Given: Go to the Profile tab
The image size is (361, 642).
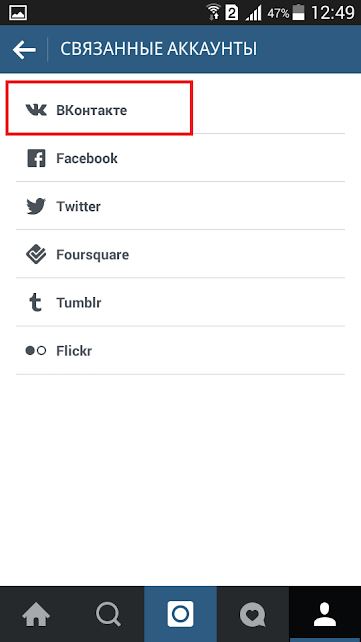Looking at the screenshot, I should 325,614.
